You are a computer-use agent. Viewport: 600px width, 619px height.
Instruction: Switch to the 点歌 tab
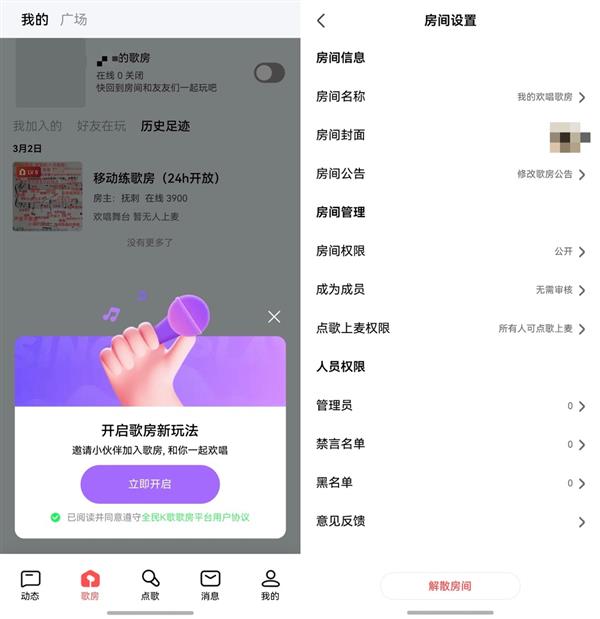point(150,585)
